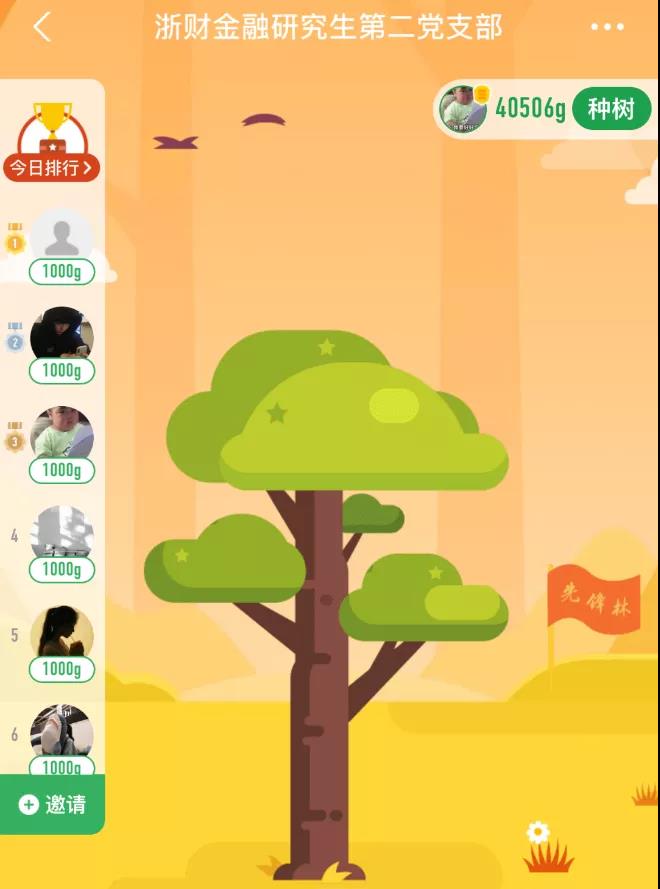Viewport: 660px width, 889px height.
Task: Tap my avatar beside the 40506g energy
Action: click(x=463, y=109)
